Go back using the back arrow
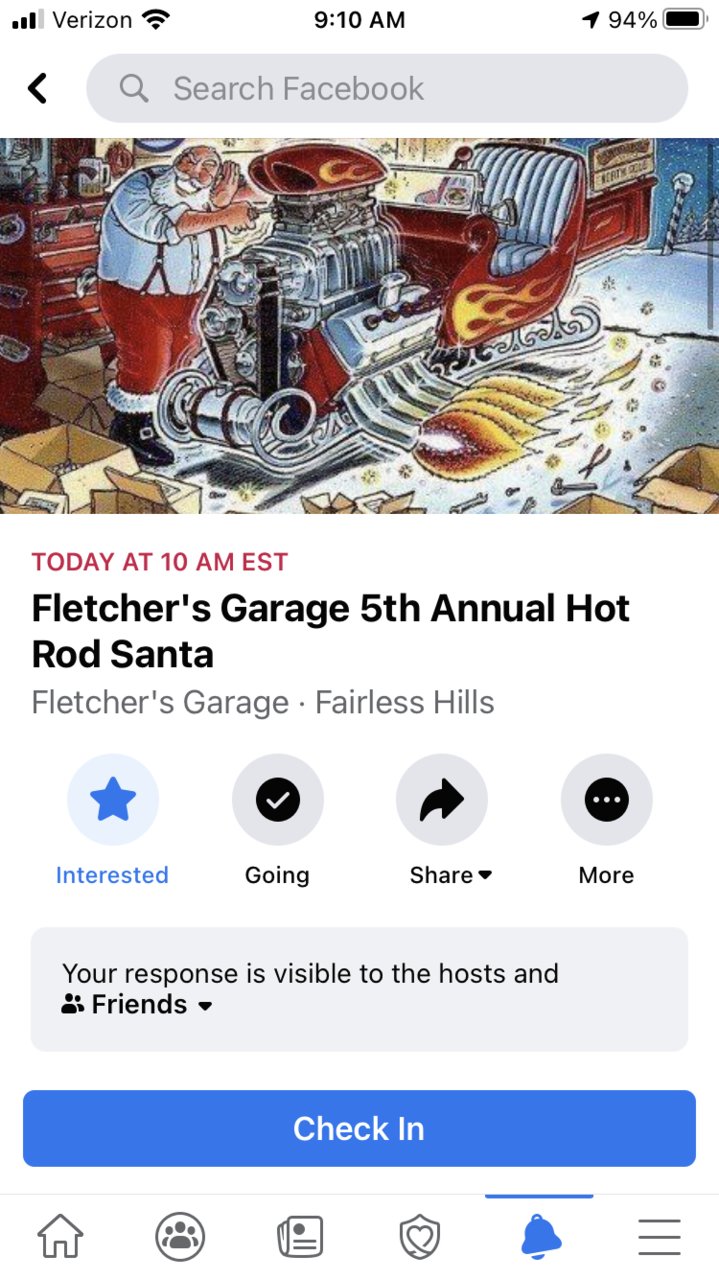This screenshot has width=719, height=1279. 37,89
